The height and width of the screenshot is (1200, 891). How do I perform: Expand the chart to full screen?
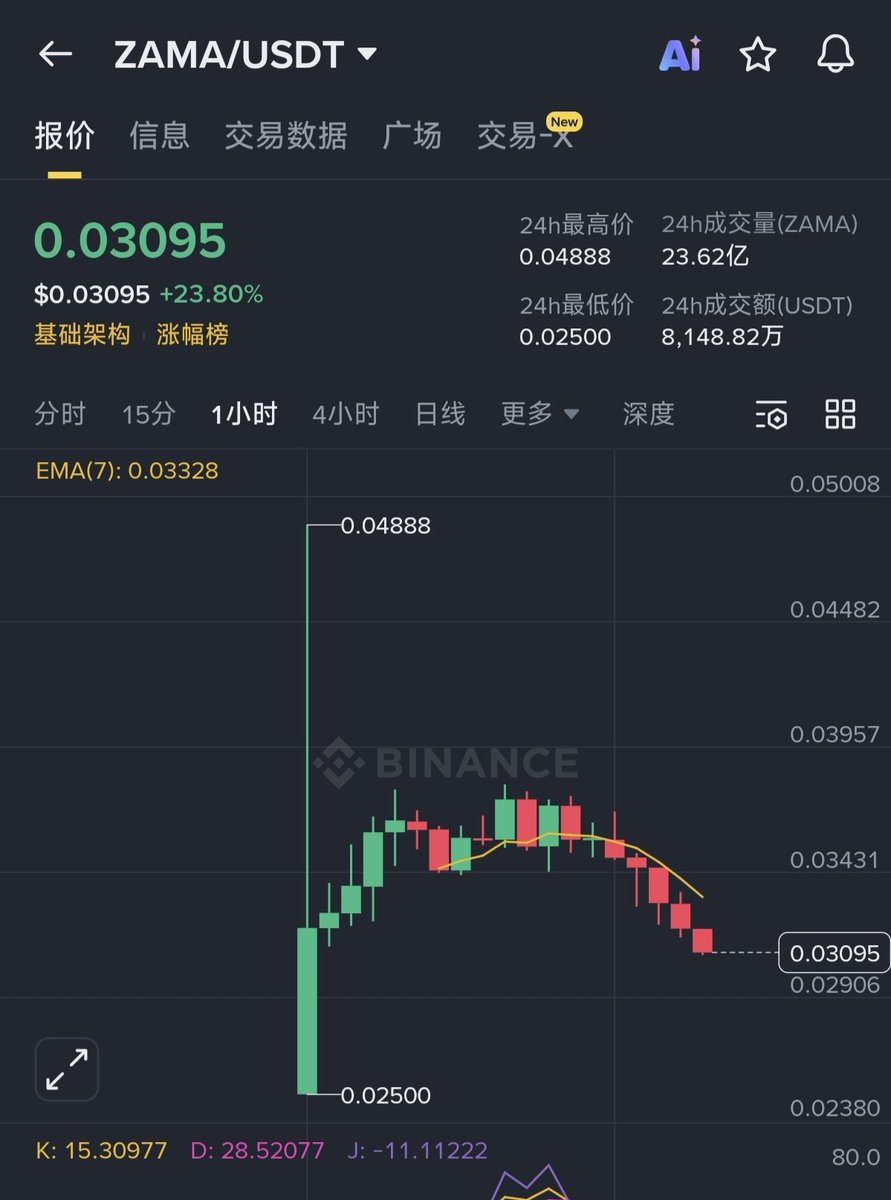[67, 1069]
